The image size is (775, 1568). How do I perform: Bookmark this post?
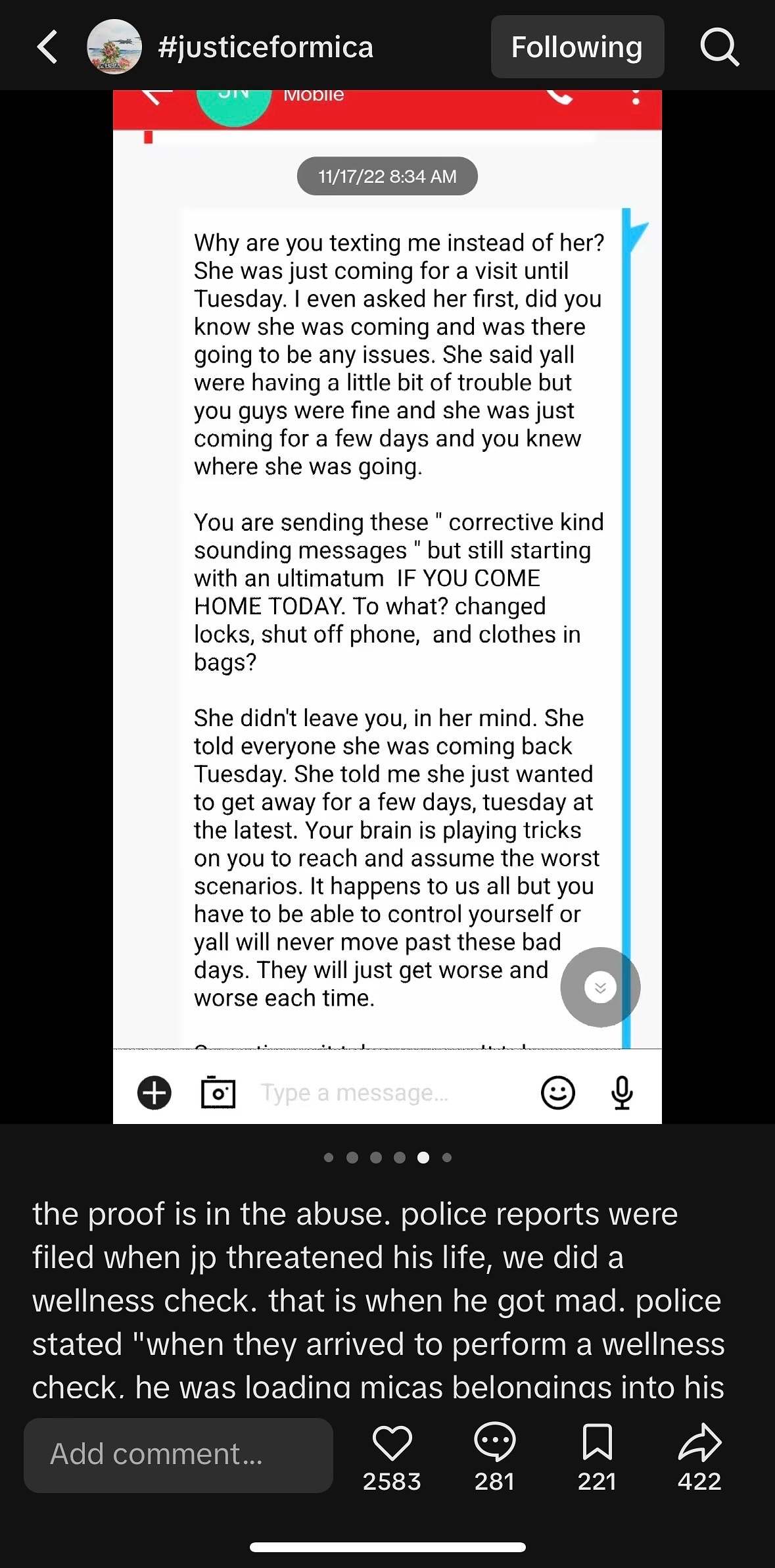(597, 1443)
